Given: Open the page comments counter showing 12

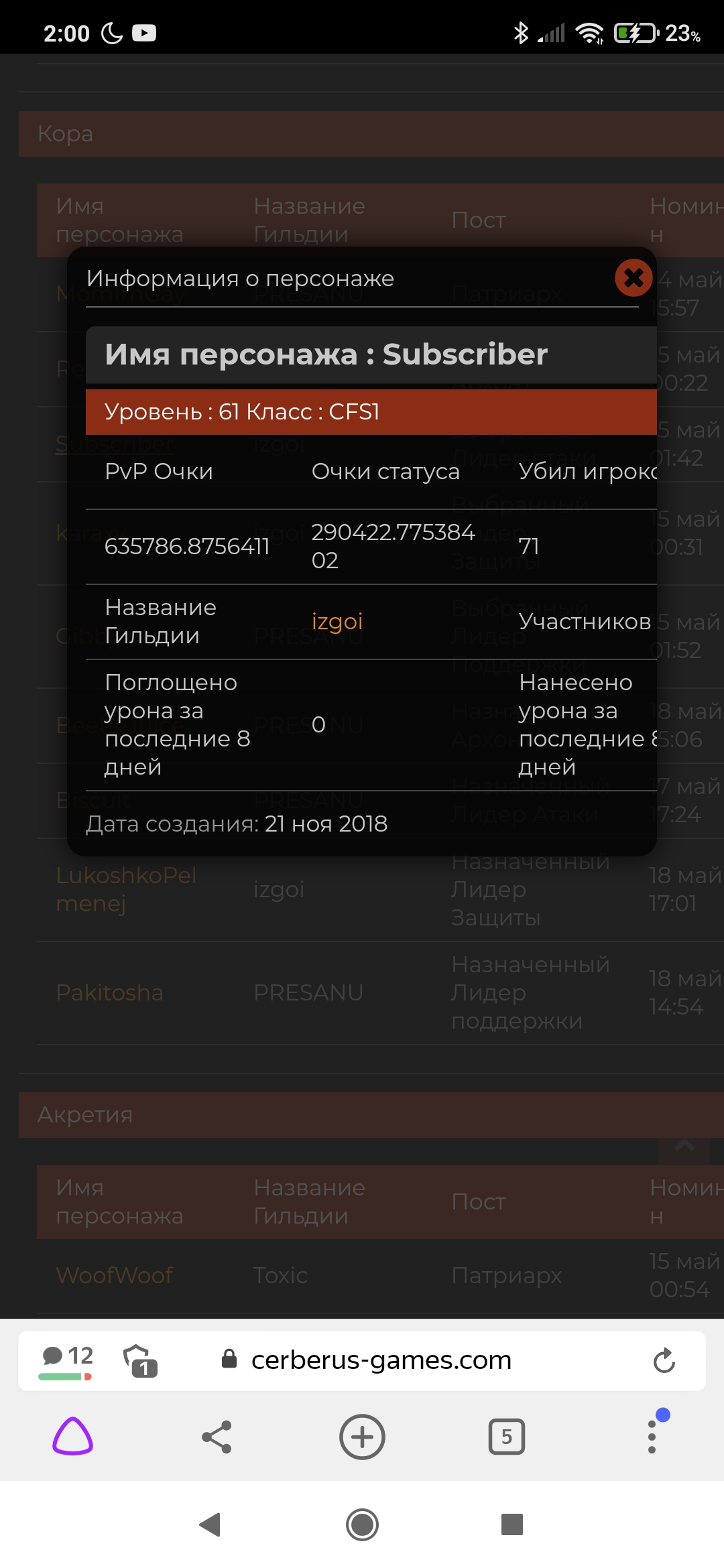Looking at the screenshot, I should (x=67, y=1360).
